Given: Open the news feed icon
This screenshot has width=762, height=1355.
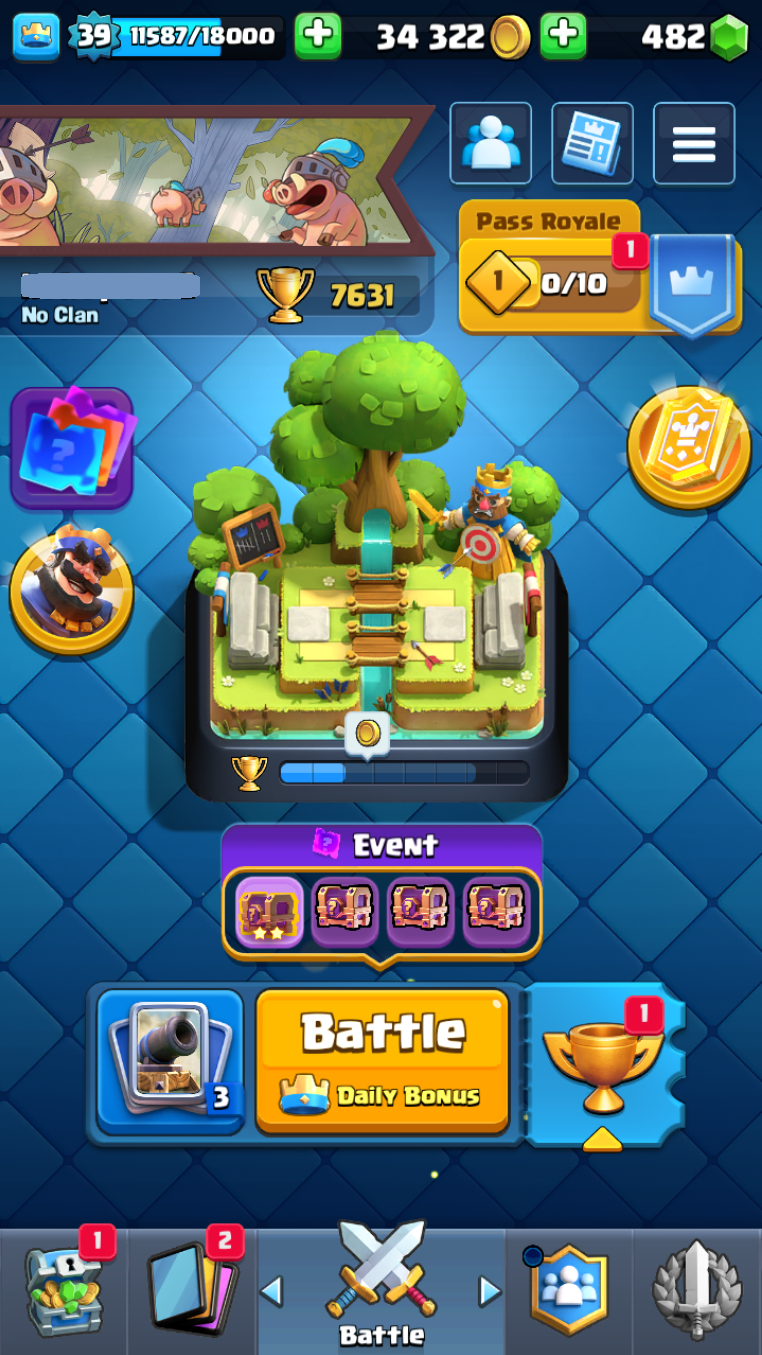Looking at the screenshot, I should coord(592,143).
